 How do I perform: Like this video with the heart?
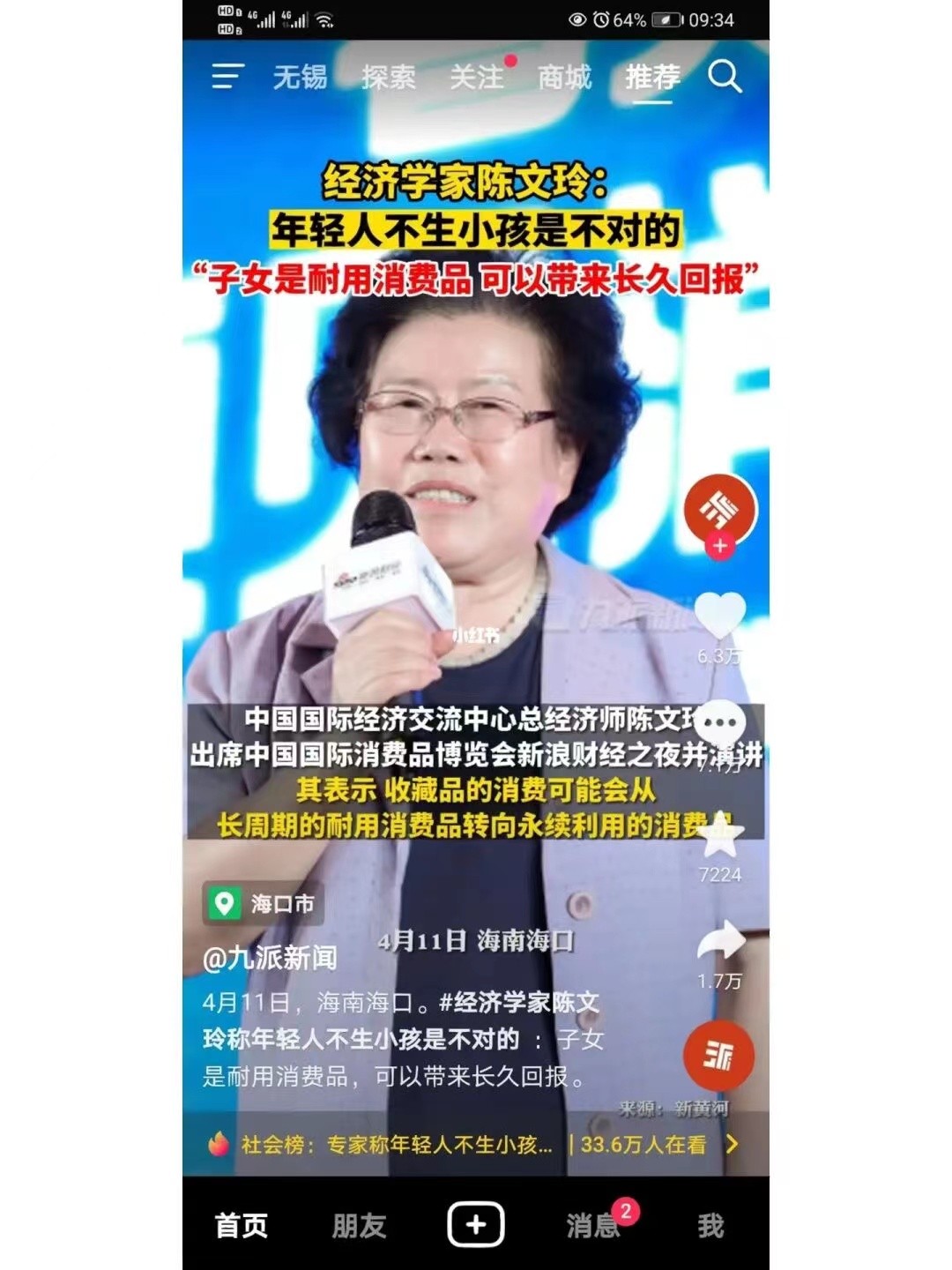(x=720, y=616)
